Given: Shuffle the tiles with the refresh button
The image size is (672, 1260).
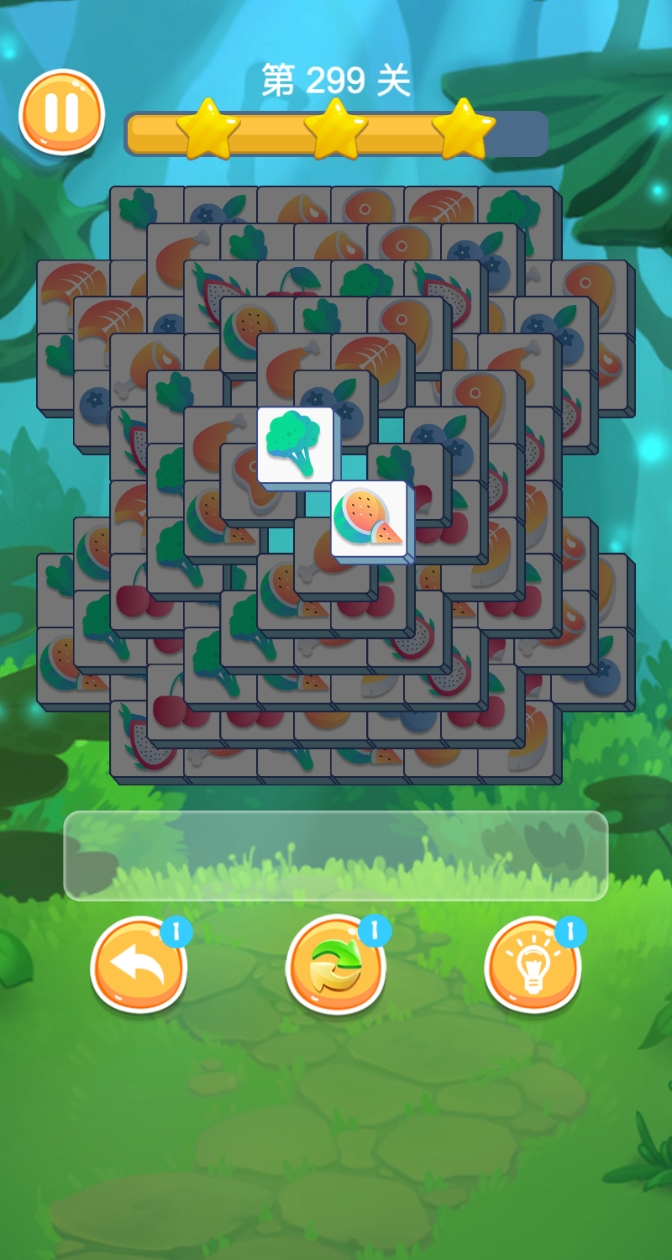Looking at the screenshot, I should [x=335, y=966].
